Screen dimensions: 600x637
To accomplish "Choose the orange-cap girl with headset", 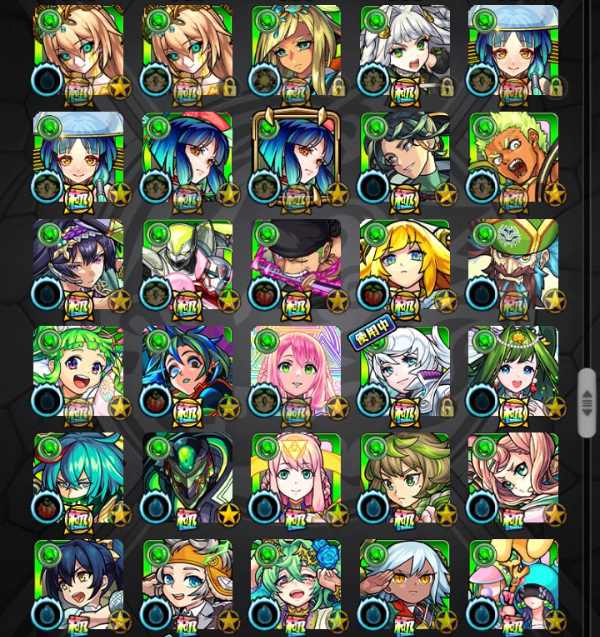I will (x=187, y=584).
